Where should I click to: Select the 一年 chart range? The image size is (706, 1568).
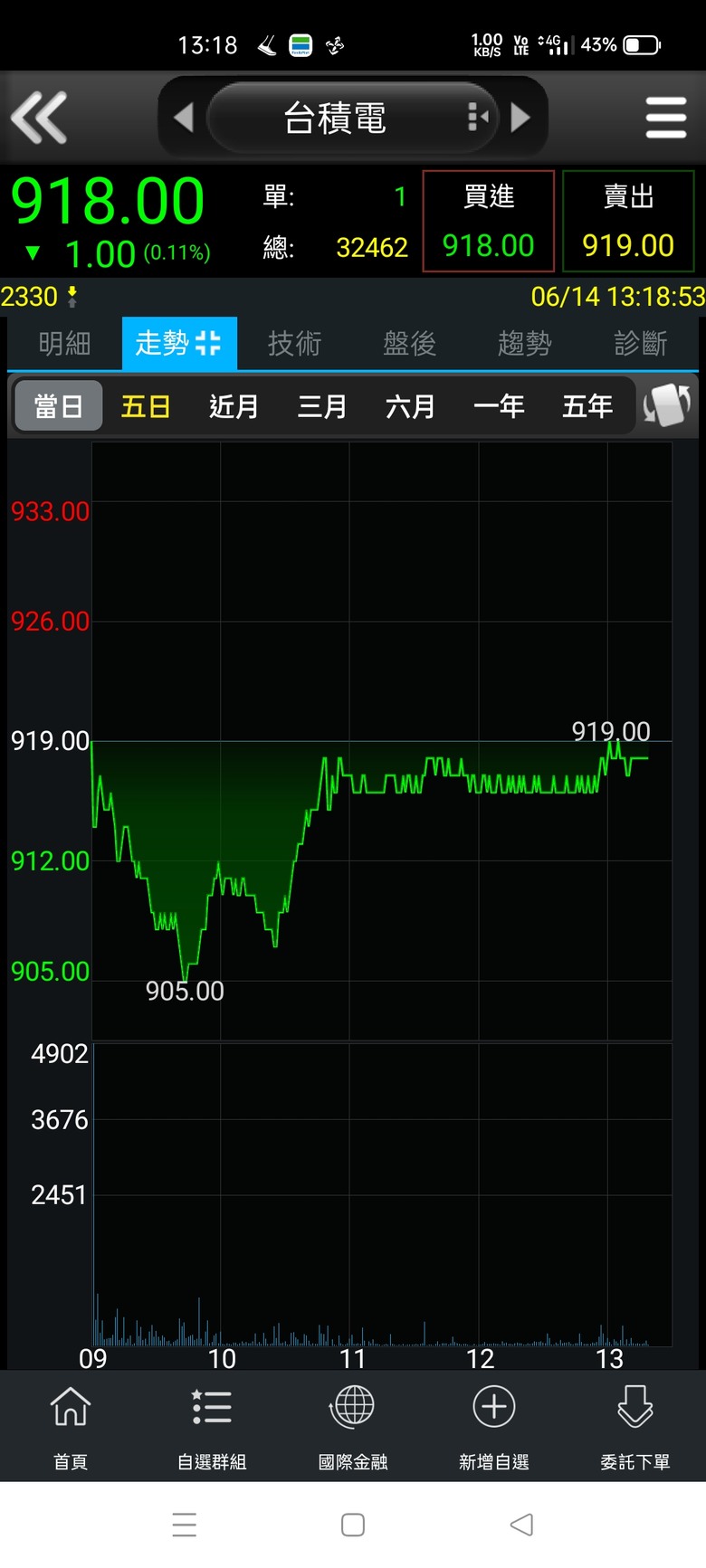[499, 406]
